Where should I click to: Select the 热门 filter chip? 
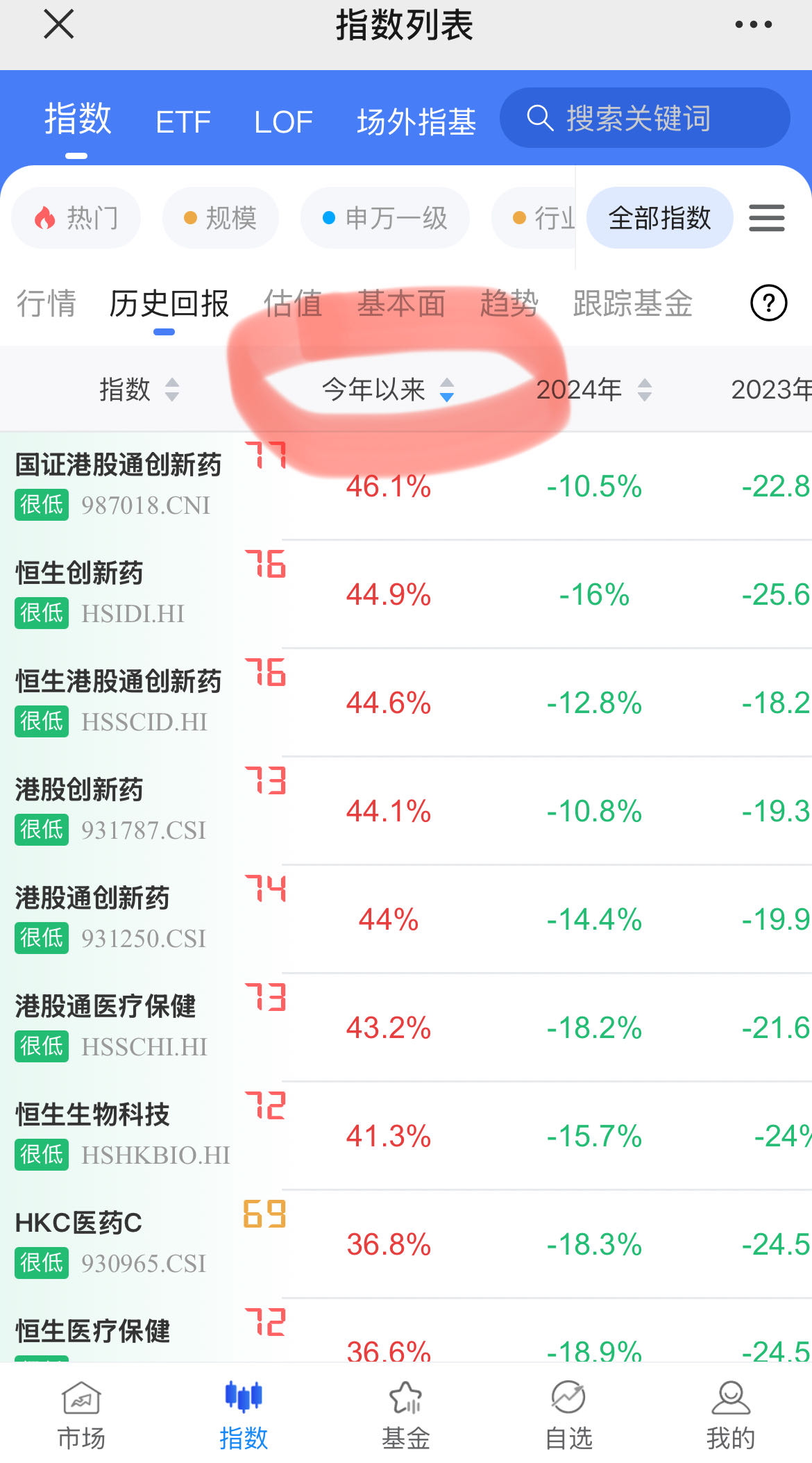(x=76, y=218)
